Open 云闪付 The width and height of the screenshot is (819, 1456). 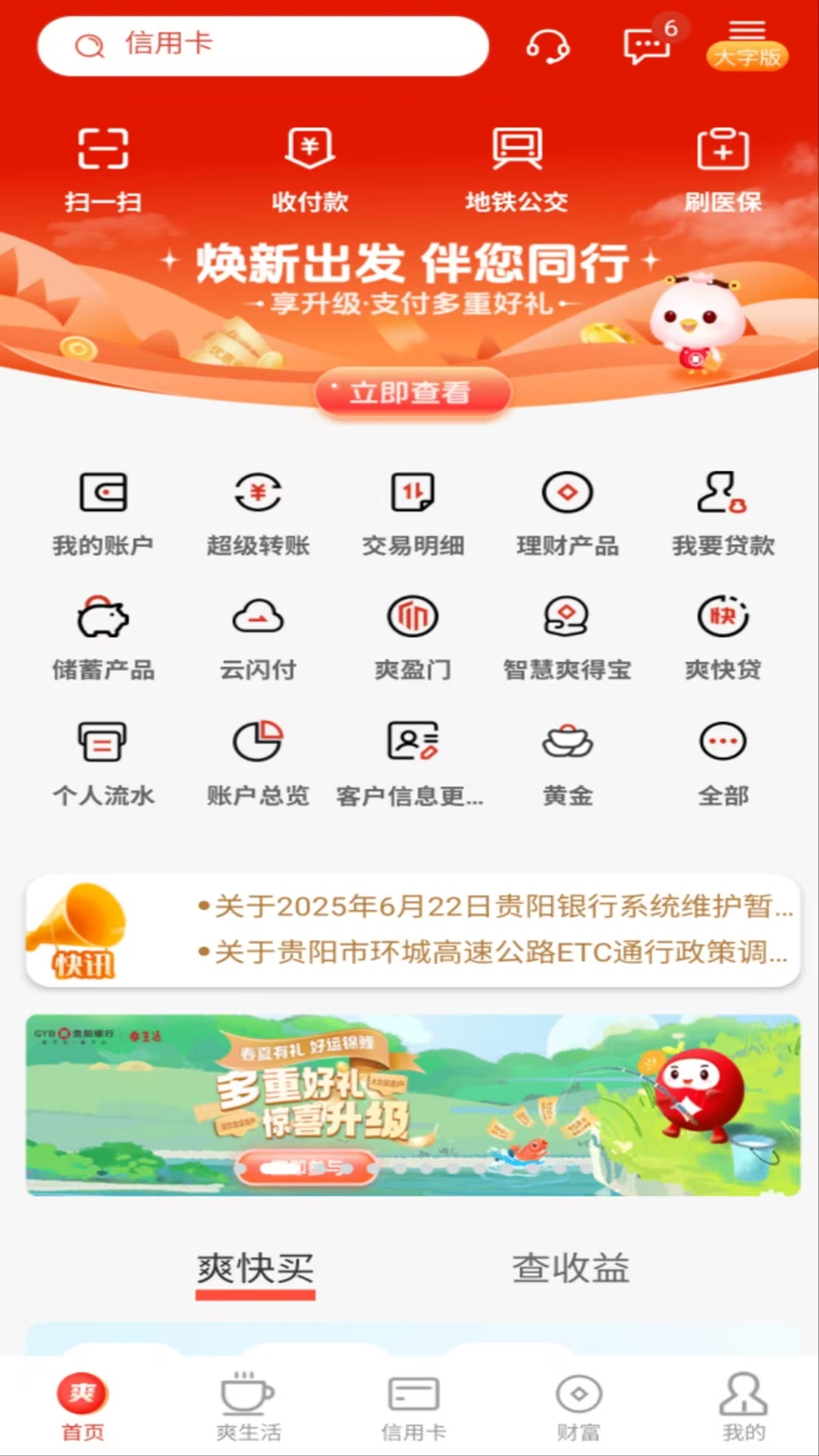pos(258,637)
